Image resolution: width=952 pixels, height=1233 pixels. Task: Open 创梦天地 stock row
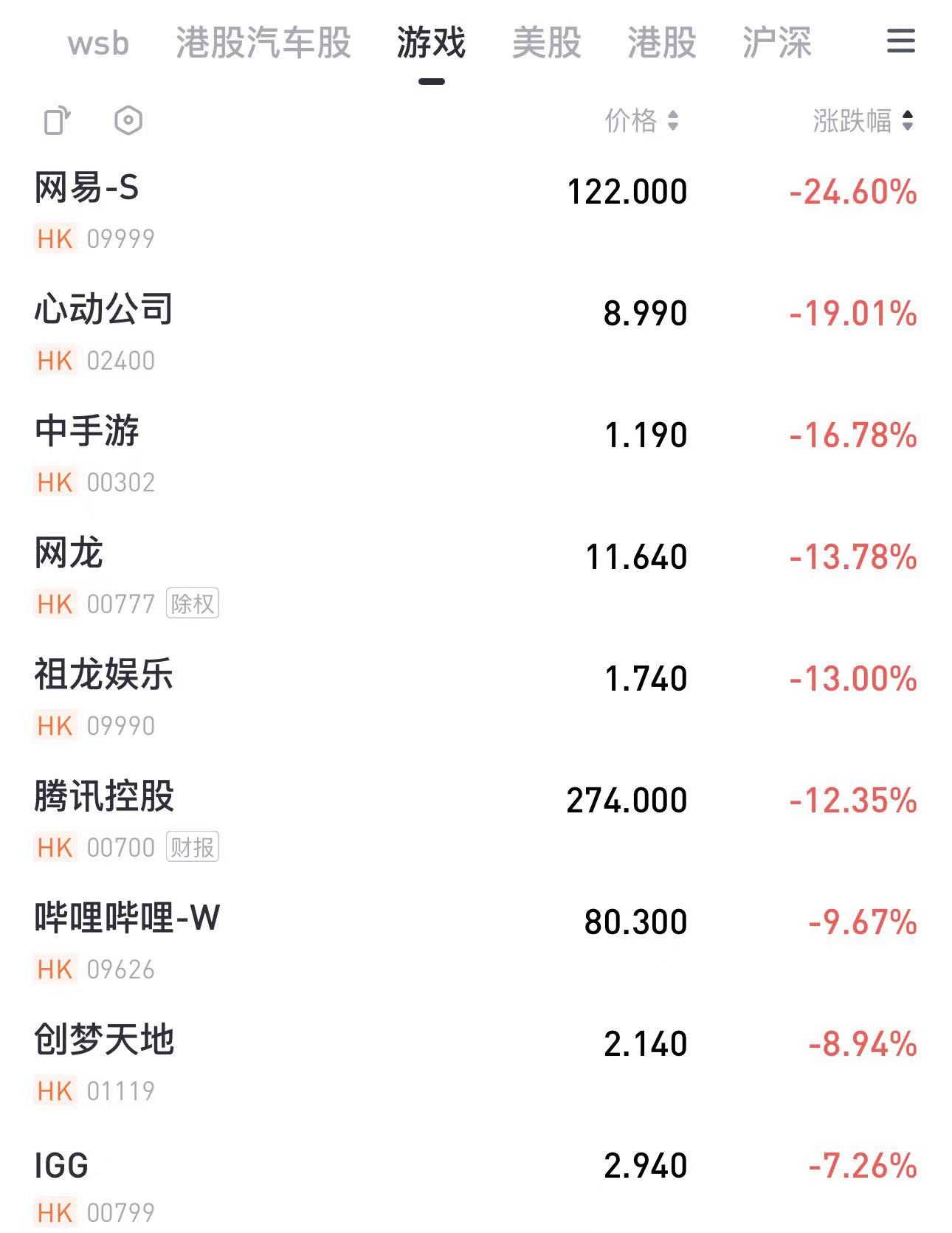pyautogui.click(x=476, y=1064)
